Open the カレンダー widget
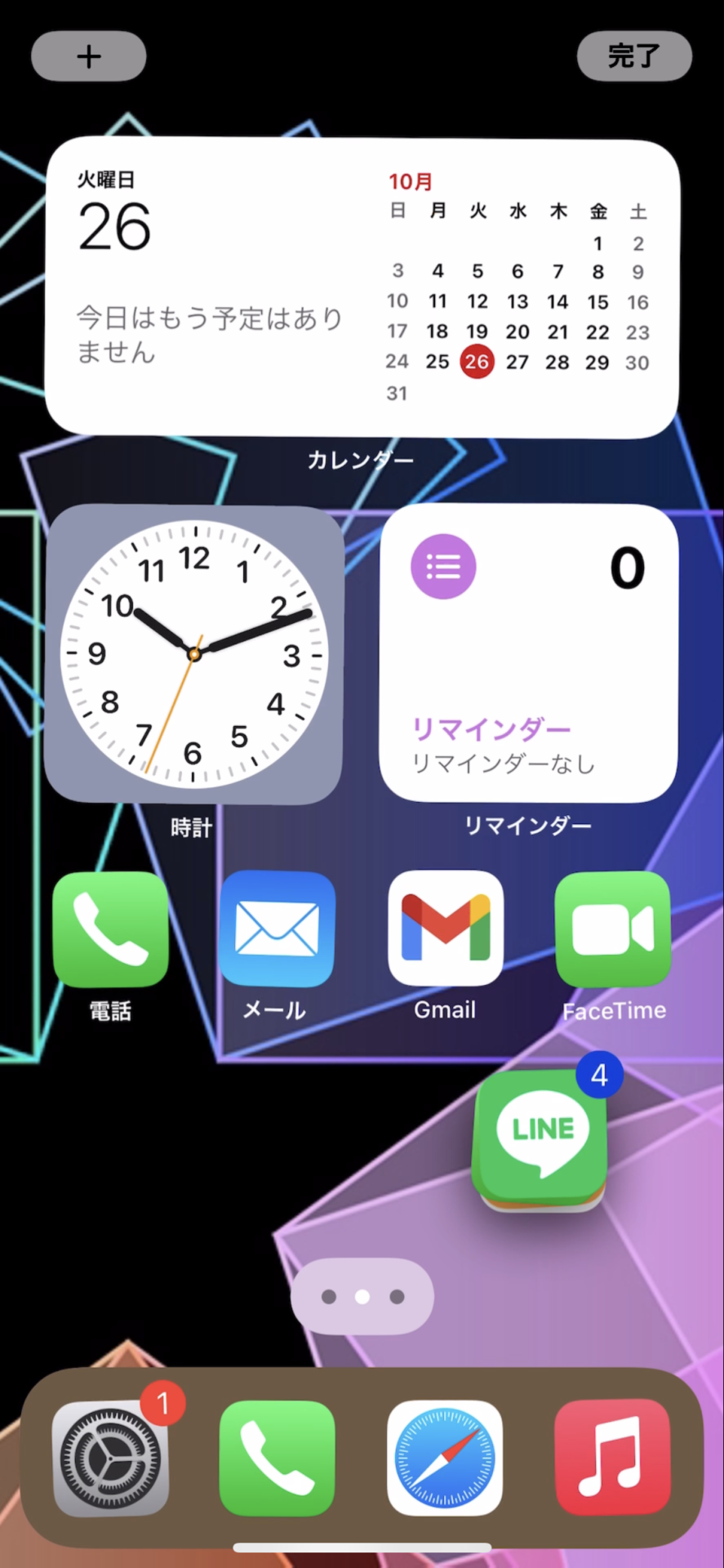Image resolution: width=724 pixels, height=1568 pixels. pyautogui.click(x=362, y=287)
